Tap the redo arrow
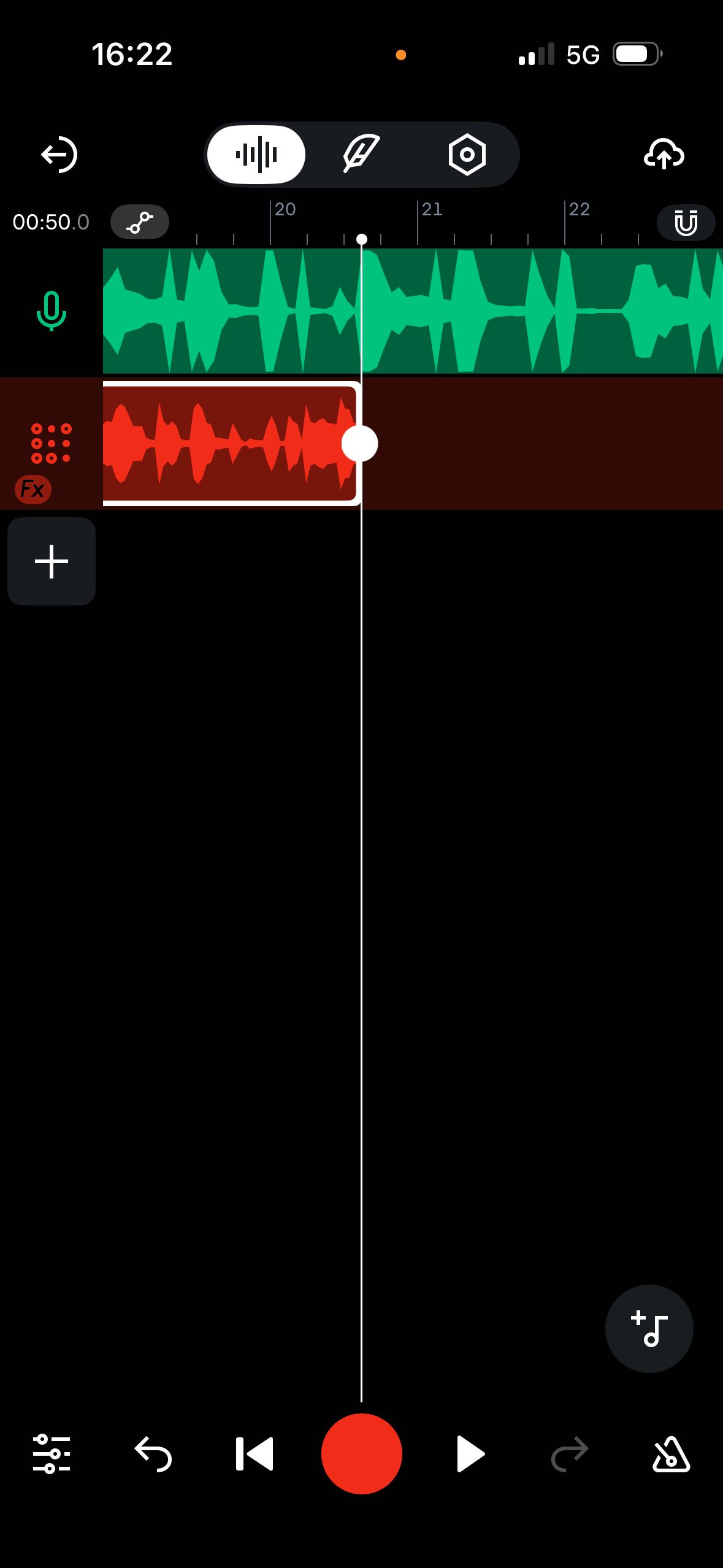 click(570, 1454)
